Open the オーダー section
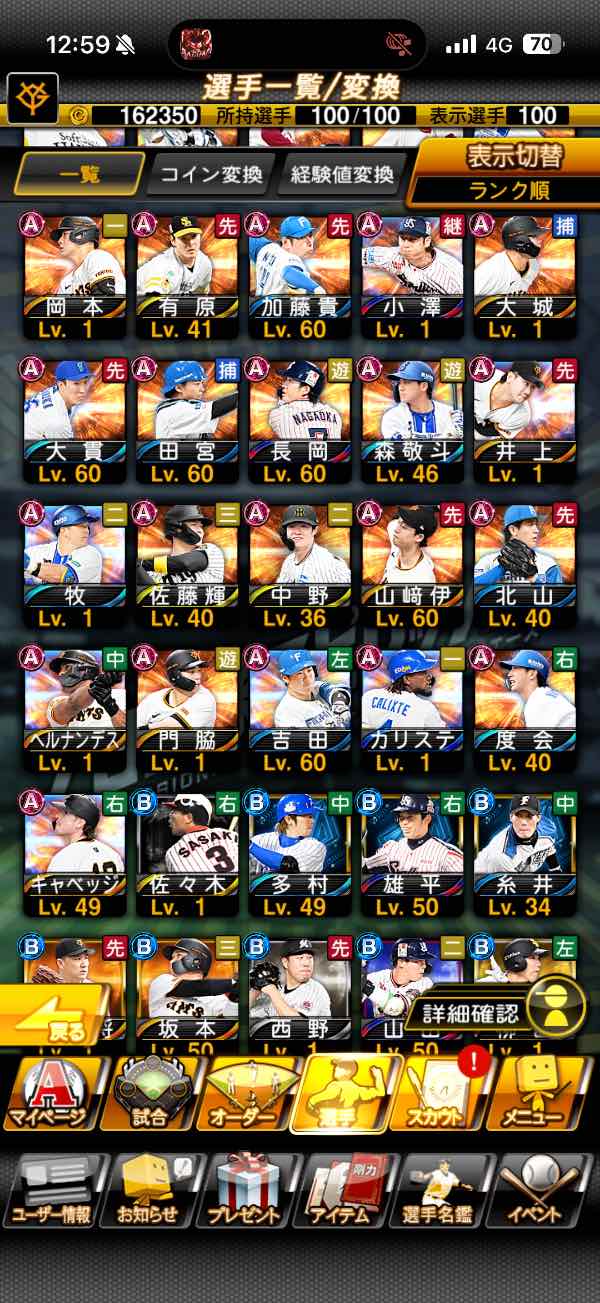 (x=245, y=1093)
